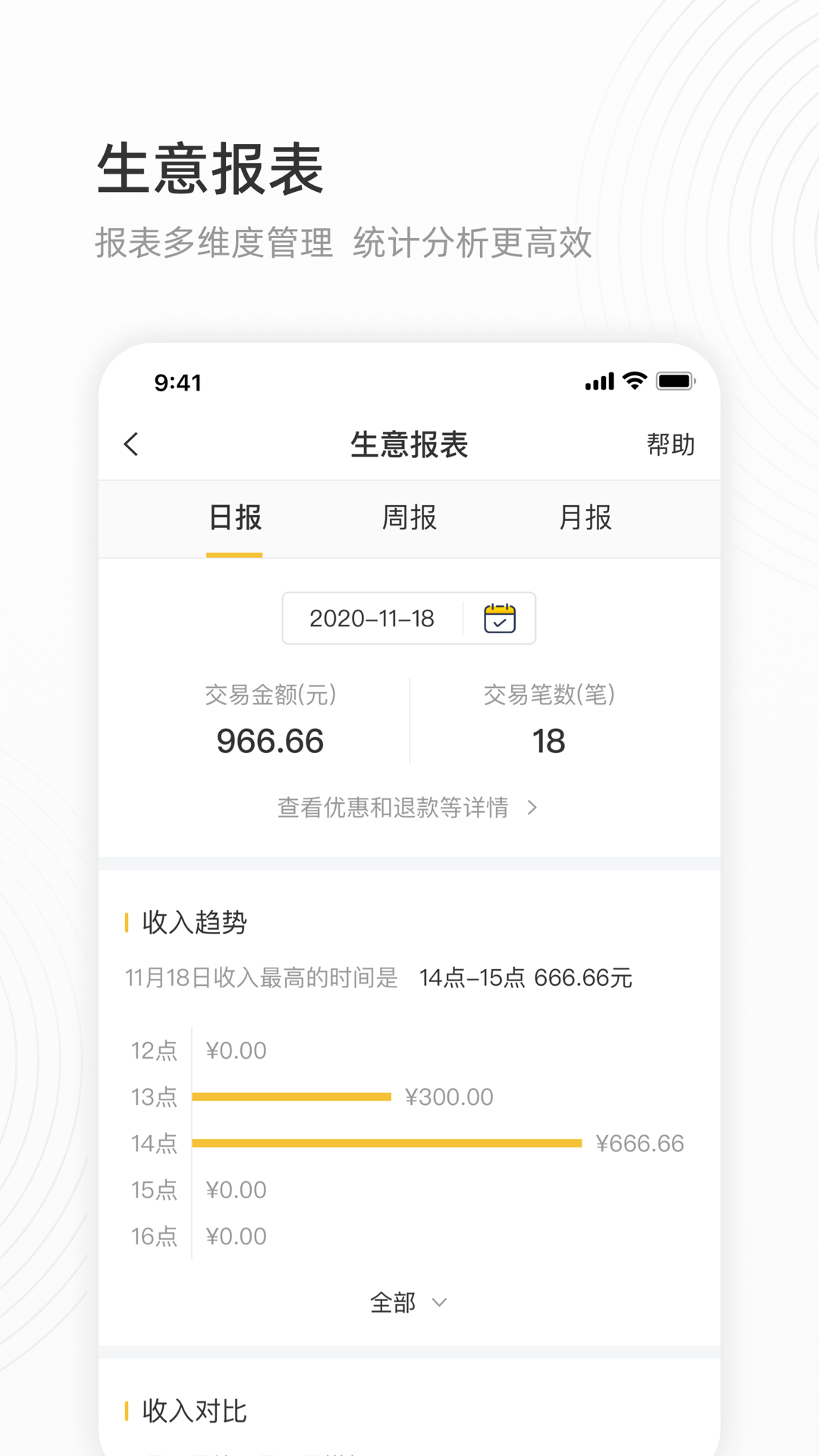819x1456 pixels.
Task: Click the yellow marker beside 收入趋势
Action: coord(127,922)
